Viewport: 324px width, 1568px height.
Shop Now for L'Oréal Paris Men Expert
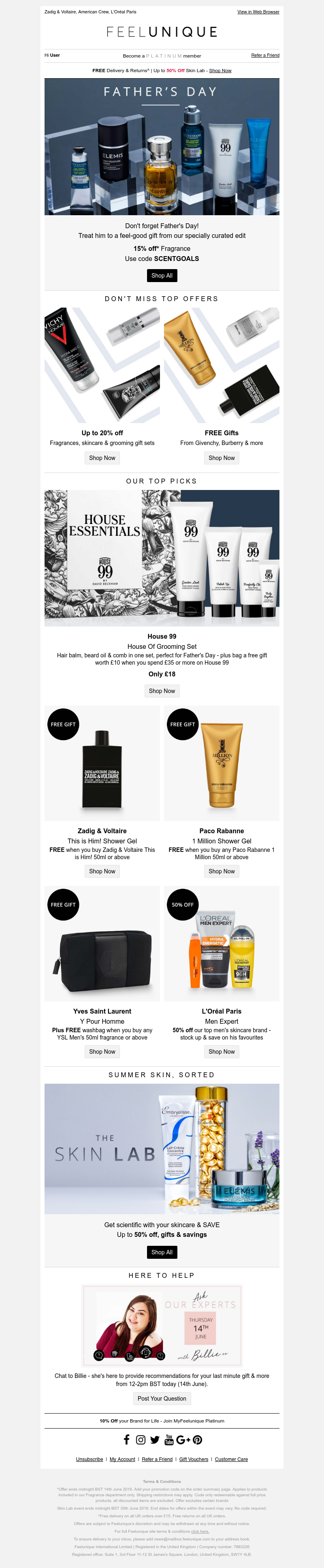[221, 1051]
